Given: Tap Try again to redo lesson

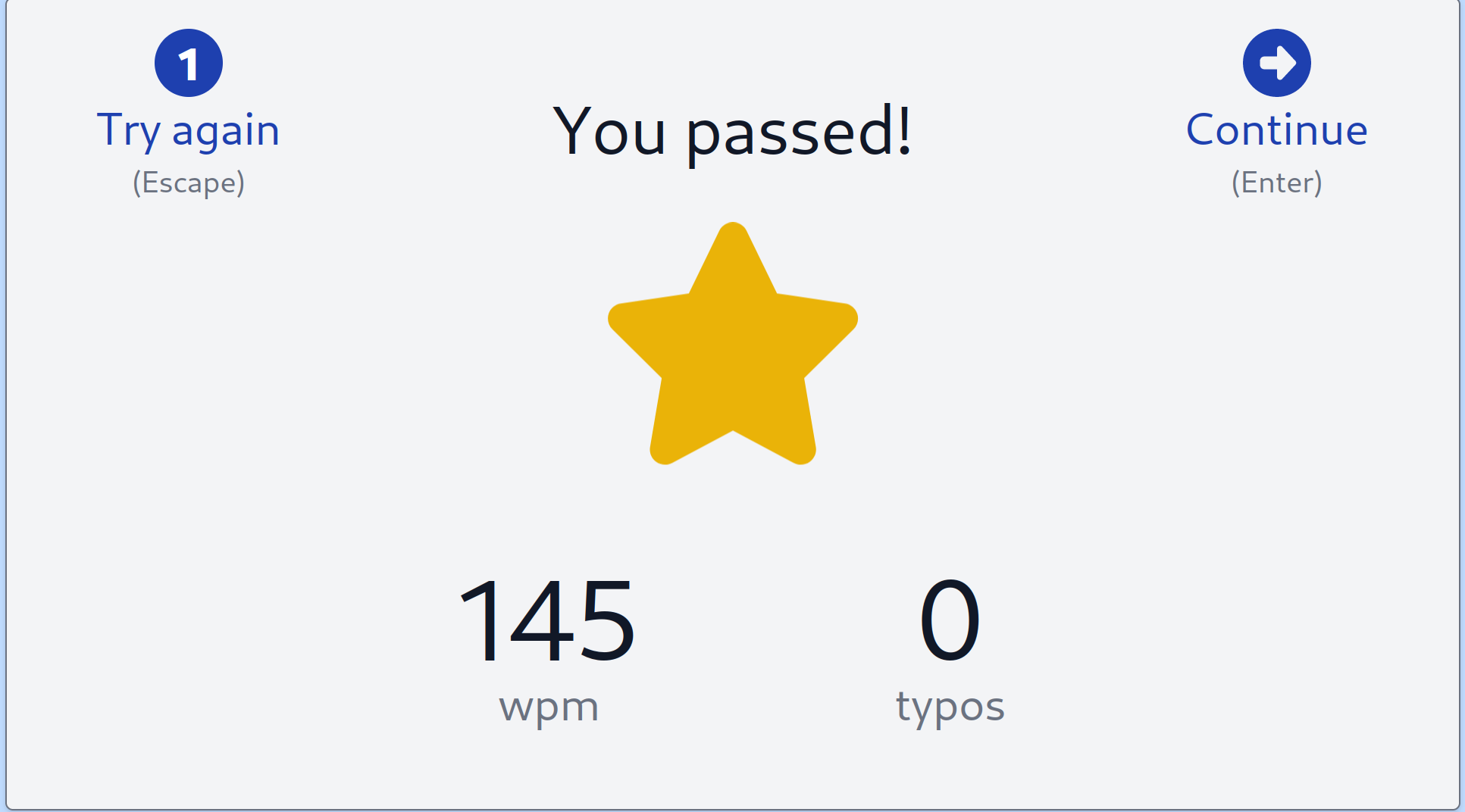Looking at the screenshot, I should coord(188,129).
